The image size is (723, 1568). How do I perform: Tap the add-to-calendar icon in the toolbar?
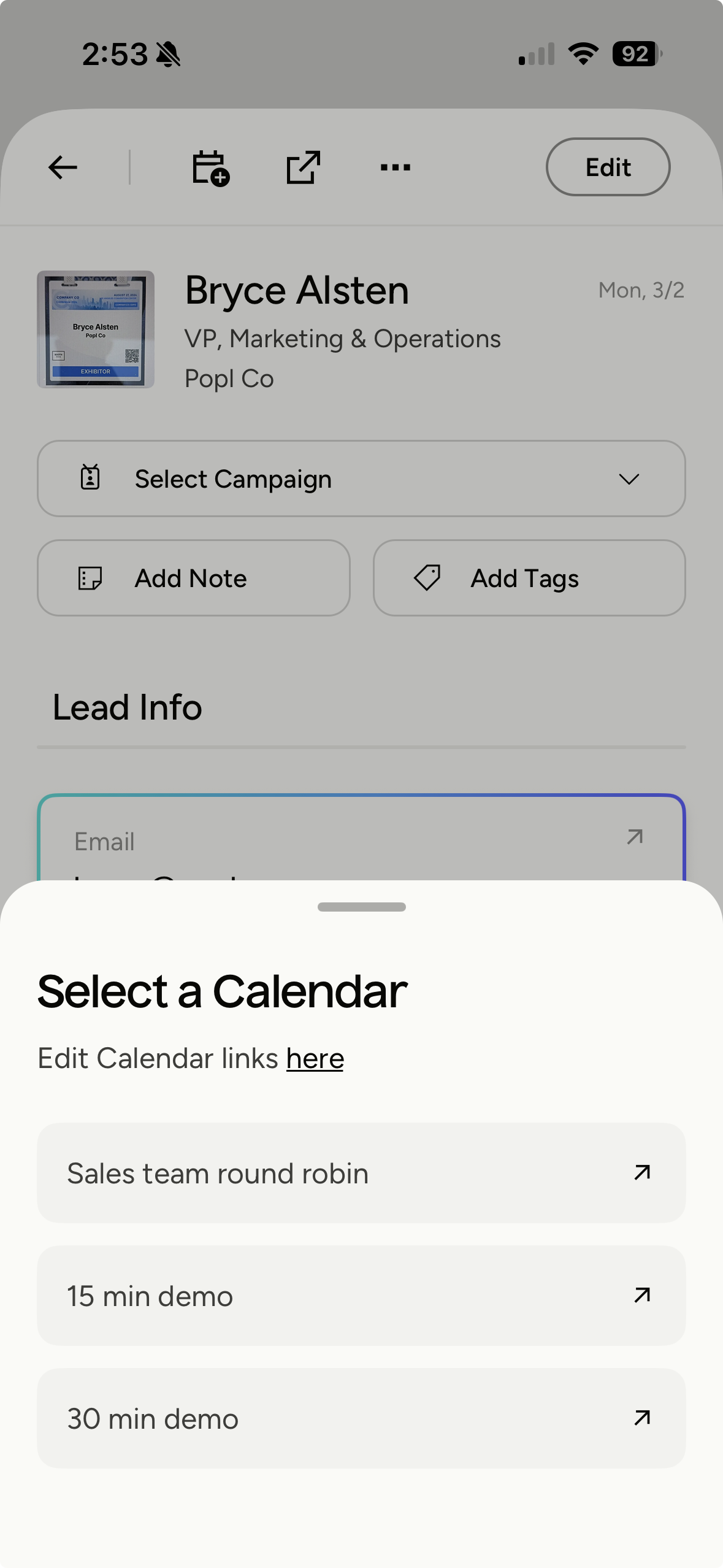click(x=210, y=167)
